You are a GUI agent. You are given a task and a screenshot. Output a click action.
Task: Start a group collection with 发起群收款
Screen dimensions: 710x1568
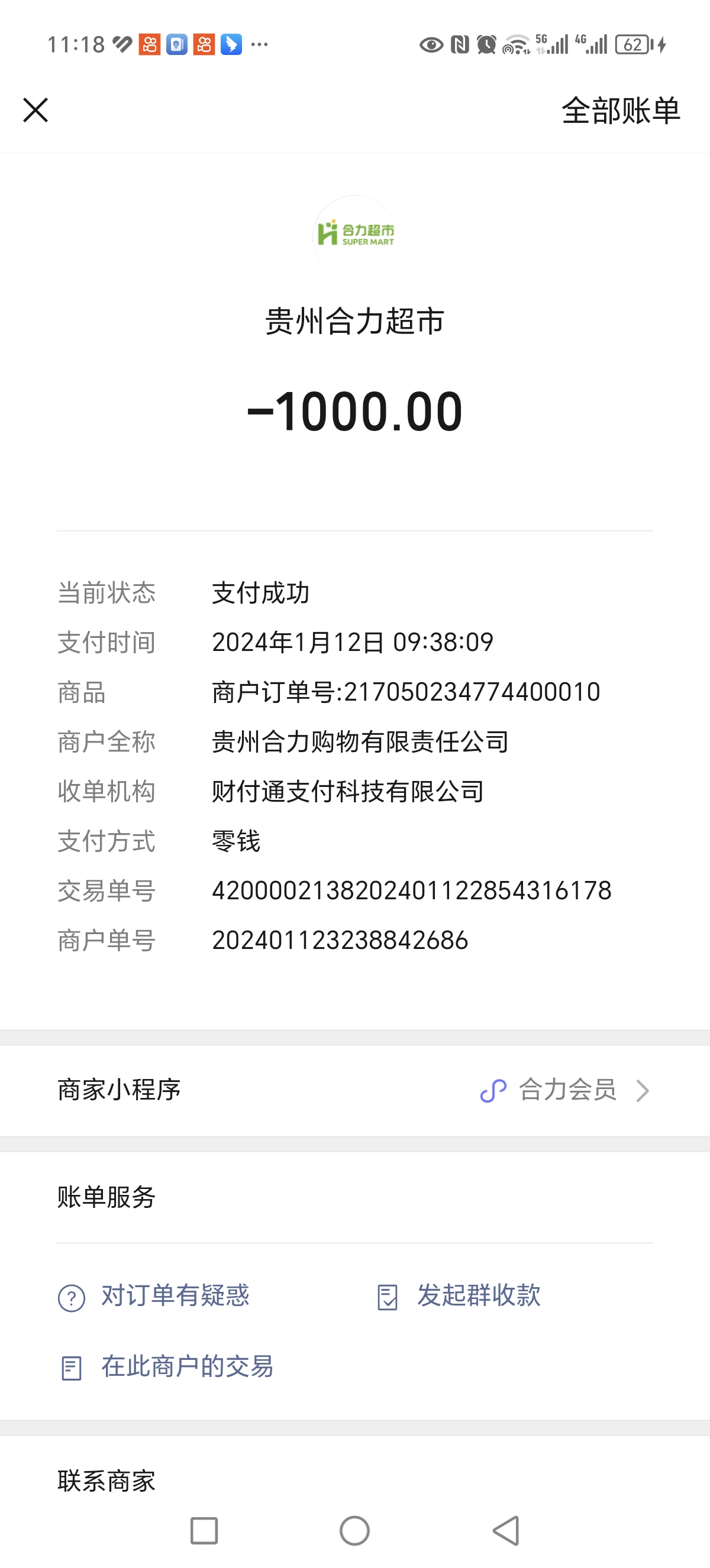(459, 1296)
